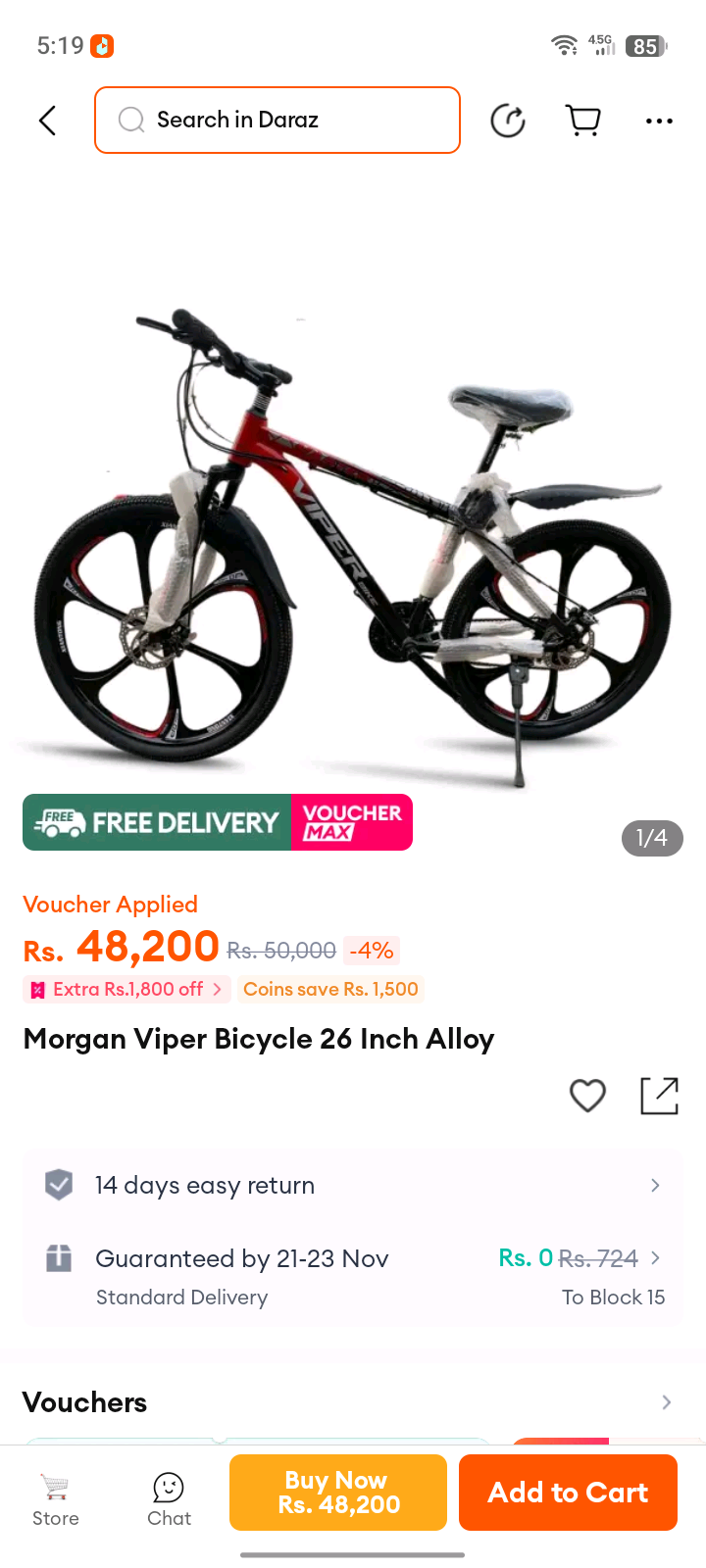Viewport: 706px width, 1568px height.
Task: Open the shopping cart icon
Action: coord(583,121)
